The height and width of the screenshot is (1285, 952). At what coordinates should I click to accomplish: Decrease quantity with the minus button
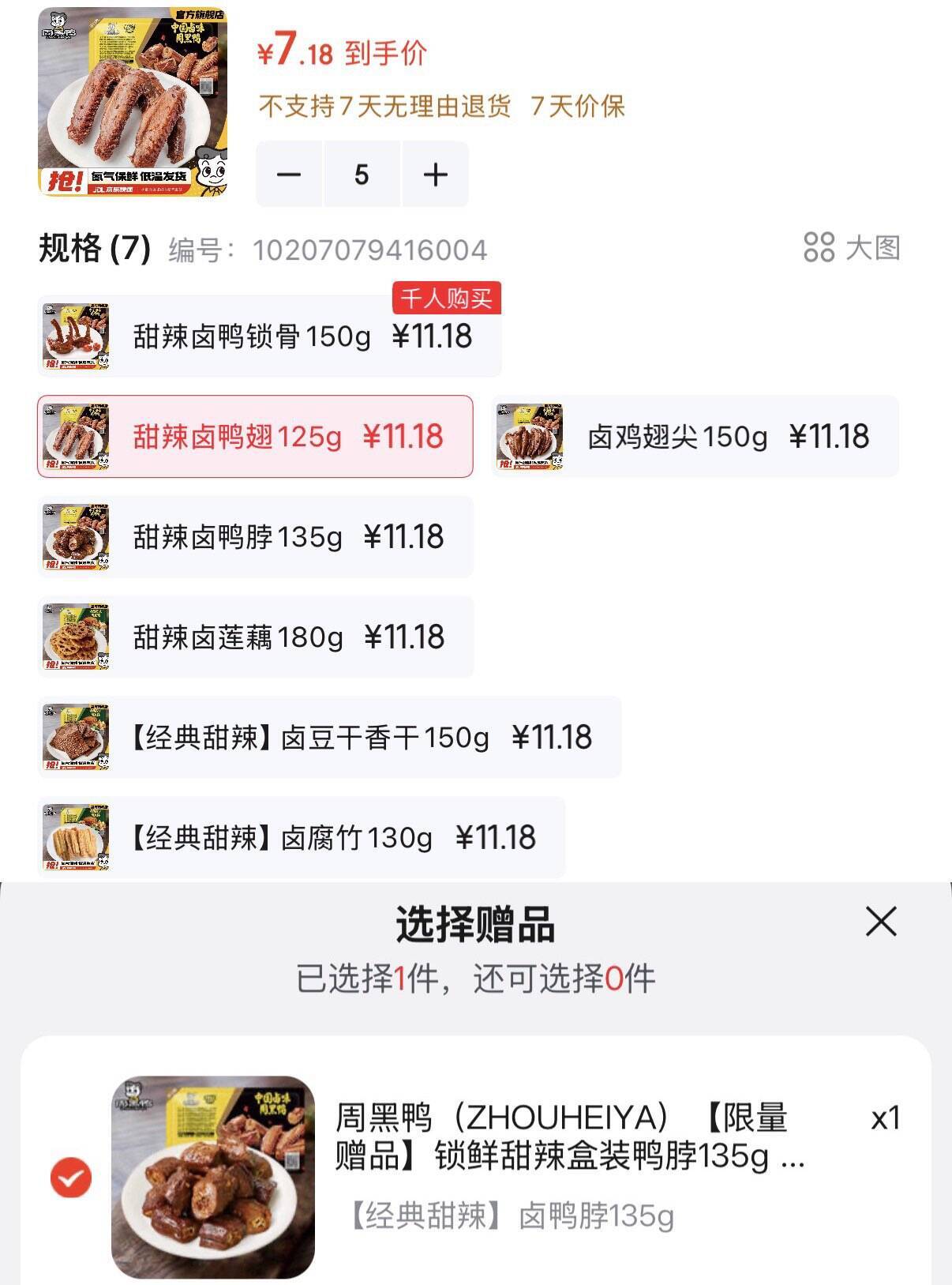coord(289,175)
